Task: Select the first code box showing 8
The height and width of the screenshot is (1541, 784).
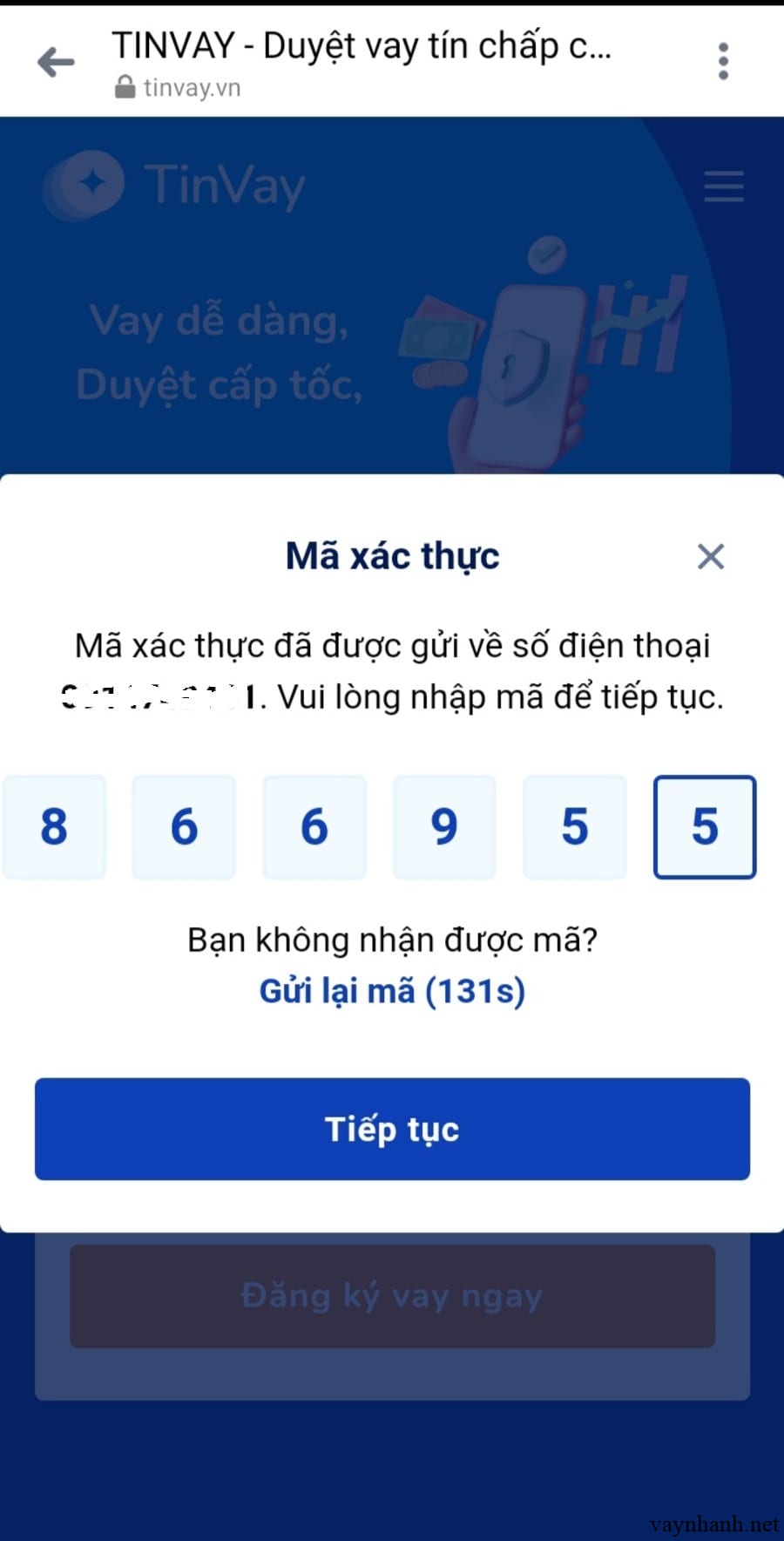Action: tap(54, 826)
